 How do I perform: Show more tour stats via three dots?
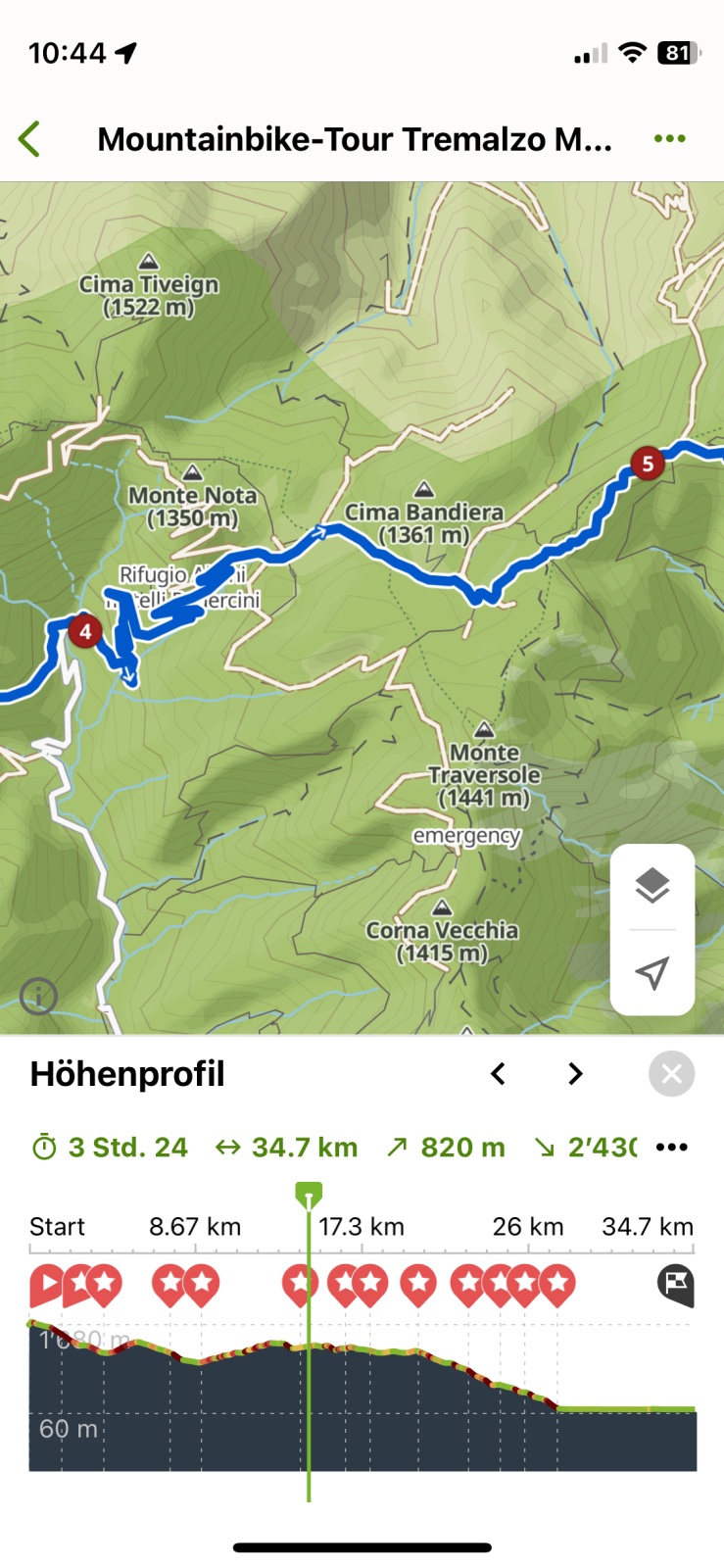672,1148
